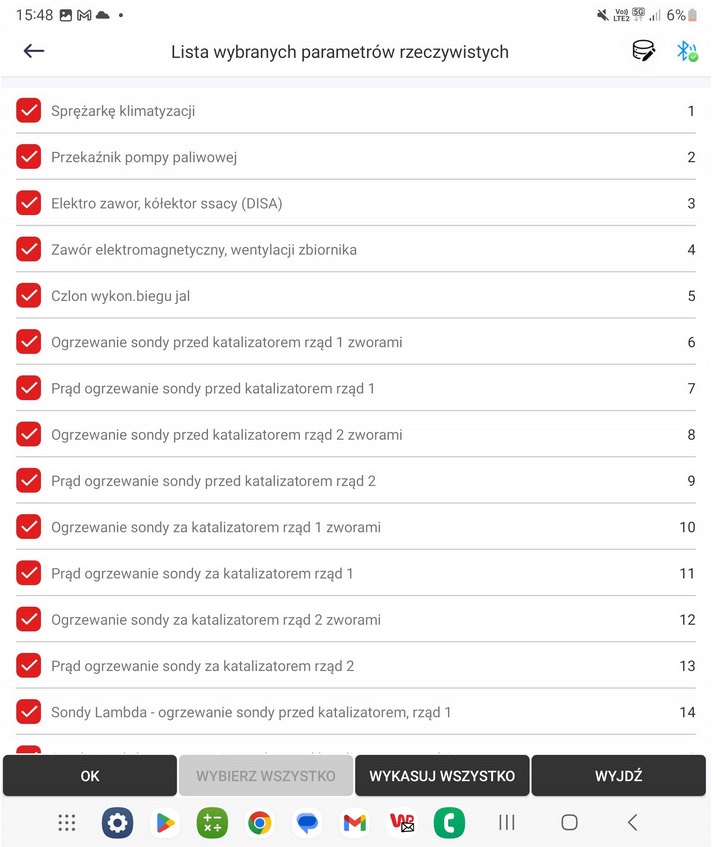Go back using the top arrow
The width and height of the screenshot is (713, 847).
click(34, 51)
